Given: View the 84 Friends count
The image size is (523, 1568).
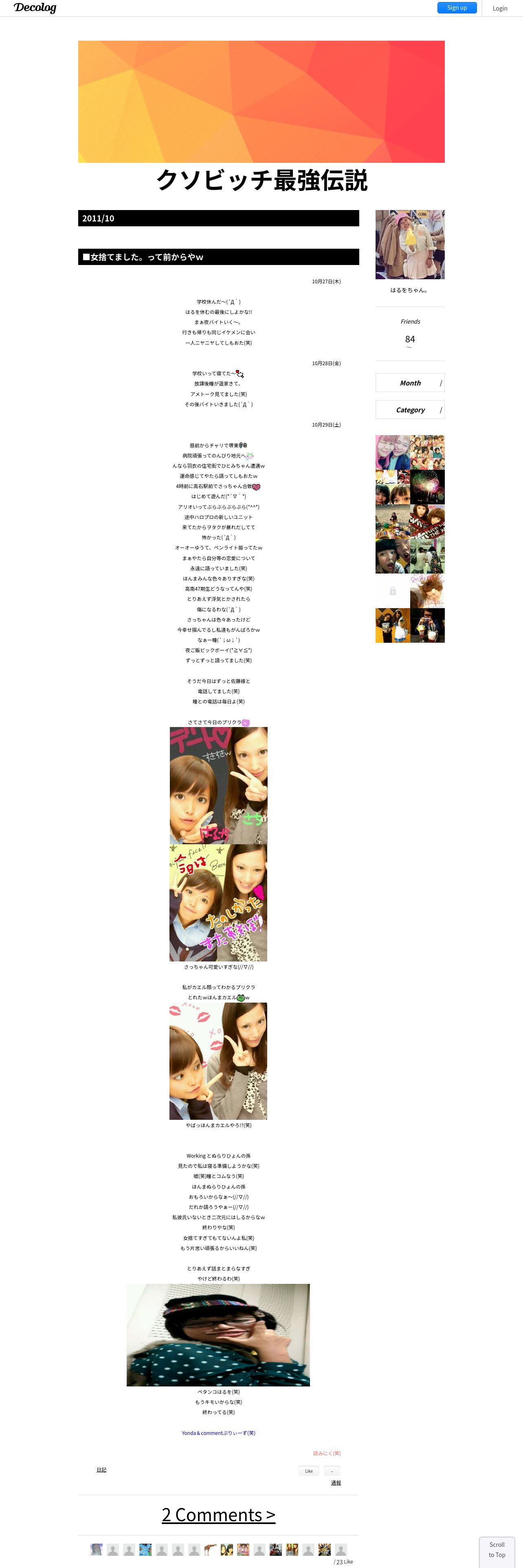Looking at the screenshot, I should 410,339.
